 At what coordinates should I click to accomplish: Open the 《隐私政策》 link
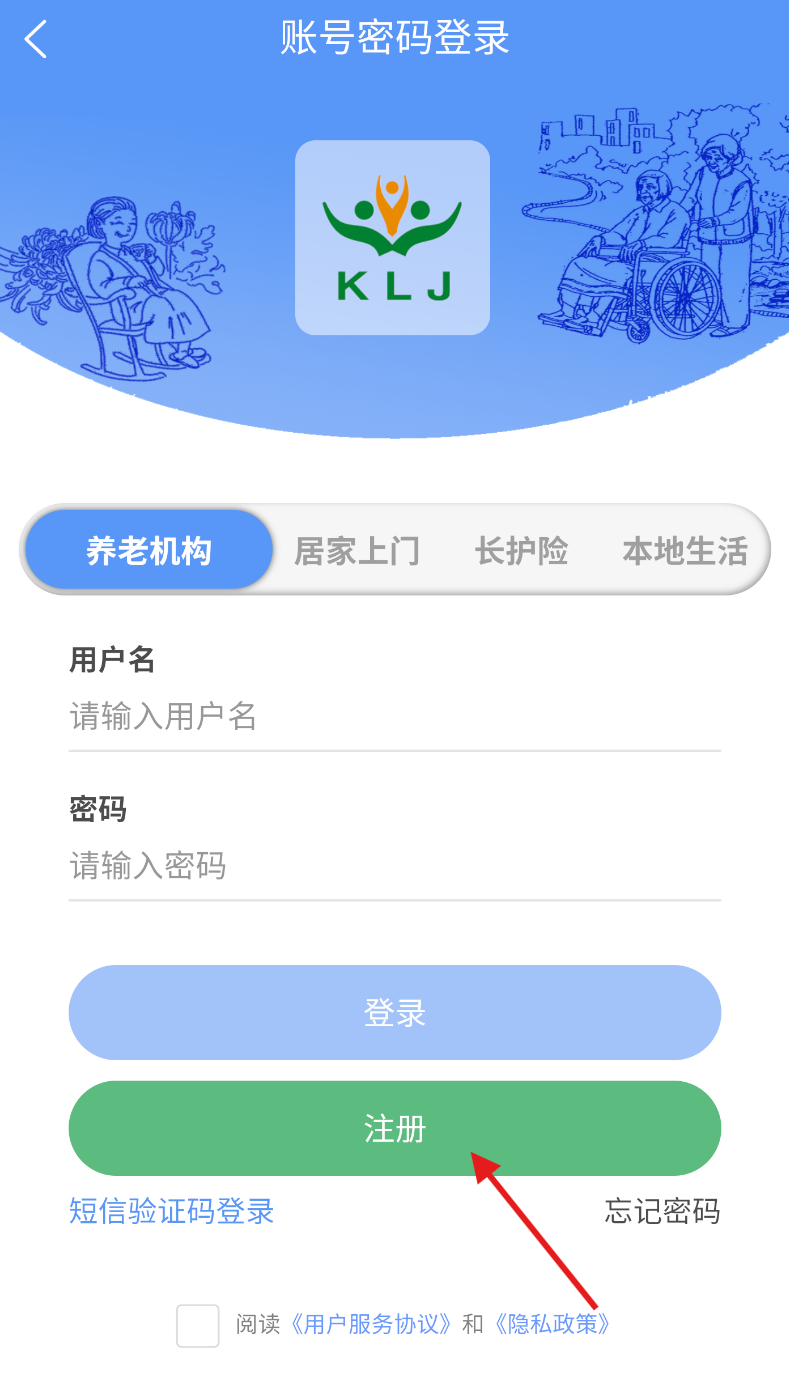[551, 1325]
